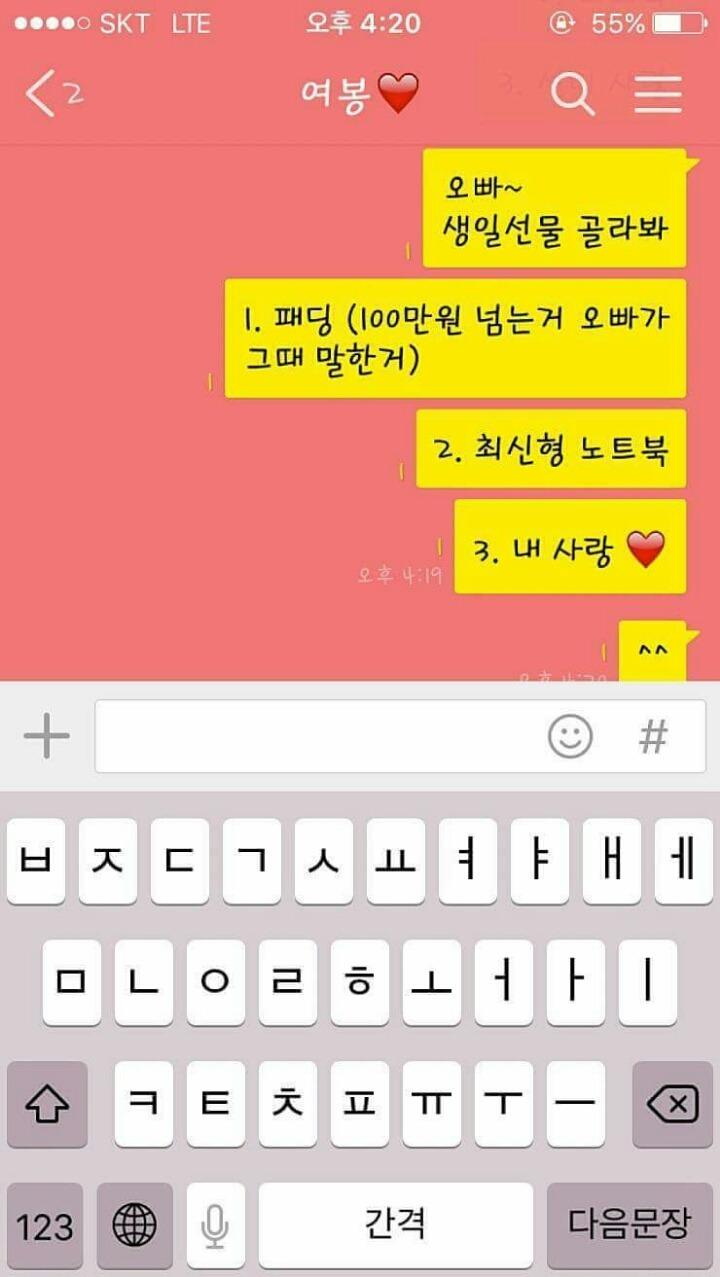This screenshot has height=1277, width=720.
Task: Go back to the chat list
Action: point(52,94)
